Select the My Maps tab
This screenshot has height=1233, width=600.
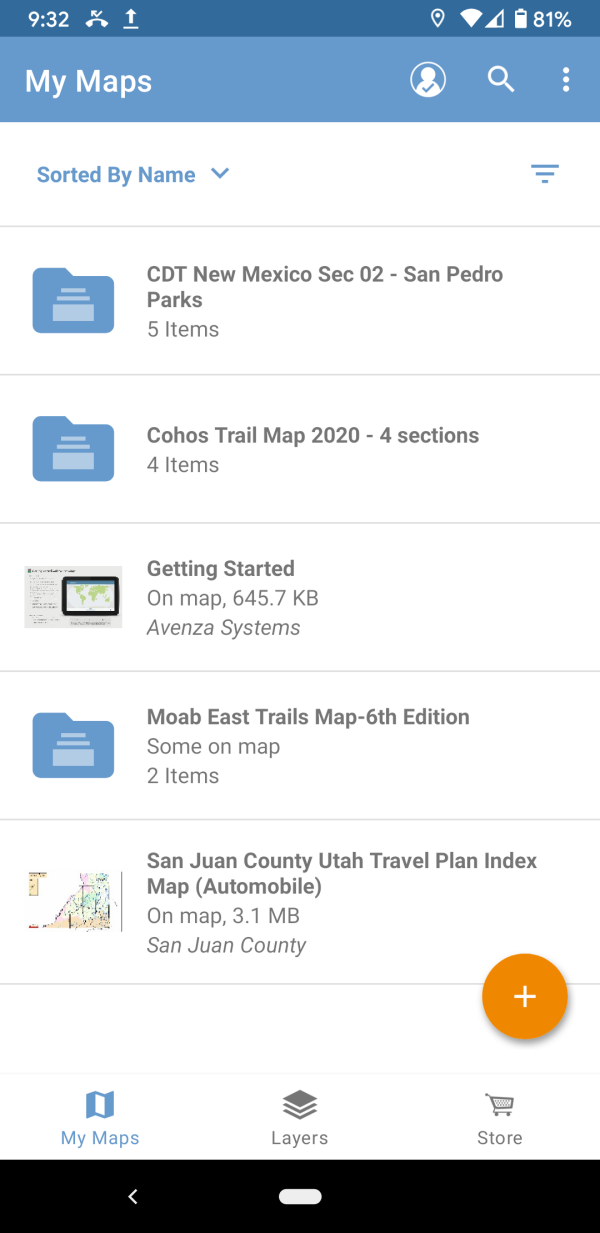(100, 1117)
